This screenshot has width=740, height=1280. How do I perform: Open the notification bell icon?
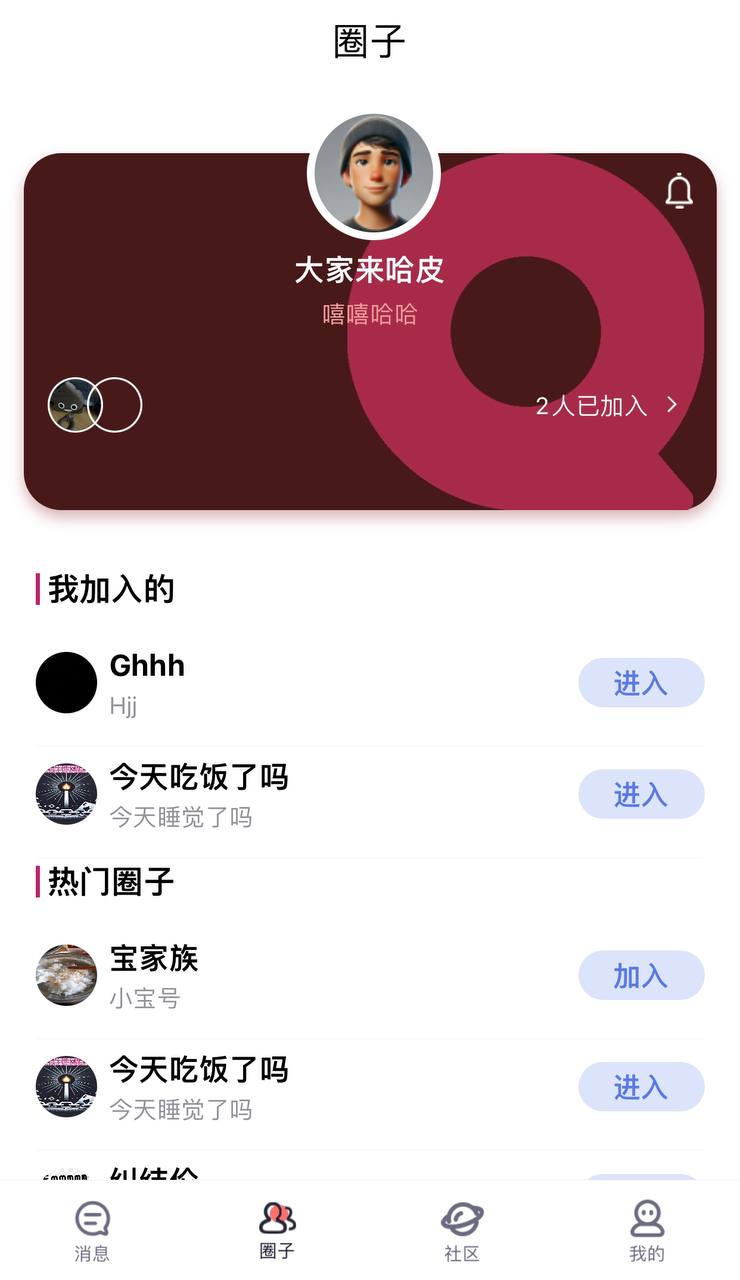[x=679, y=192]
